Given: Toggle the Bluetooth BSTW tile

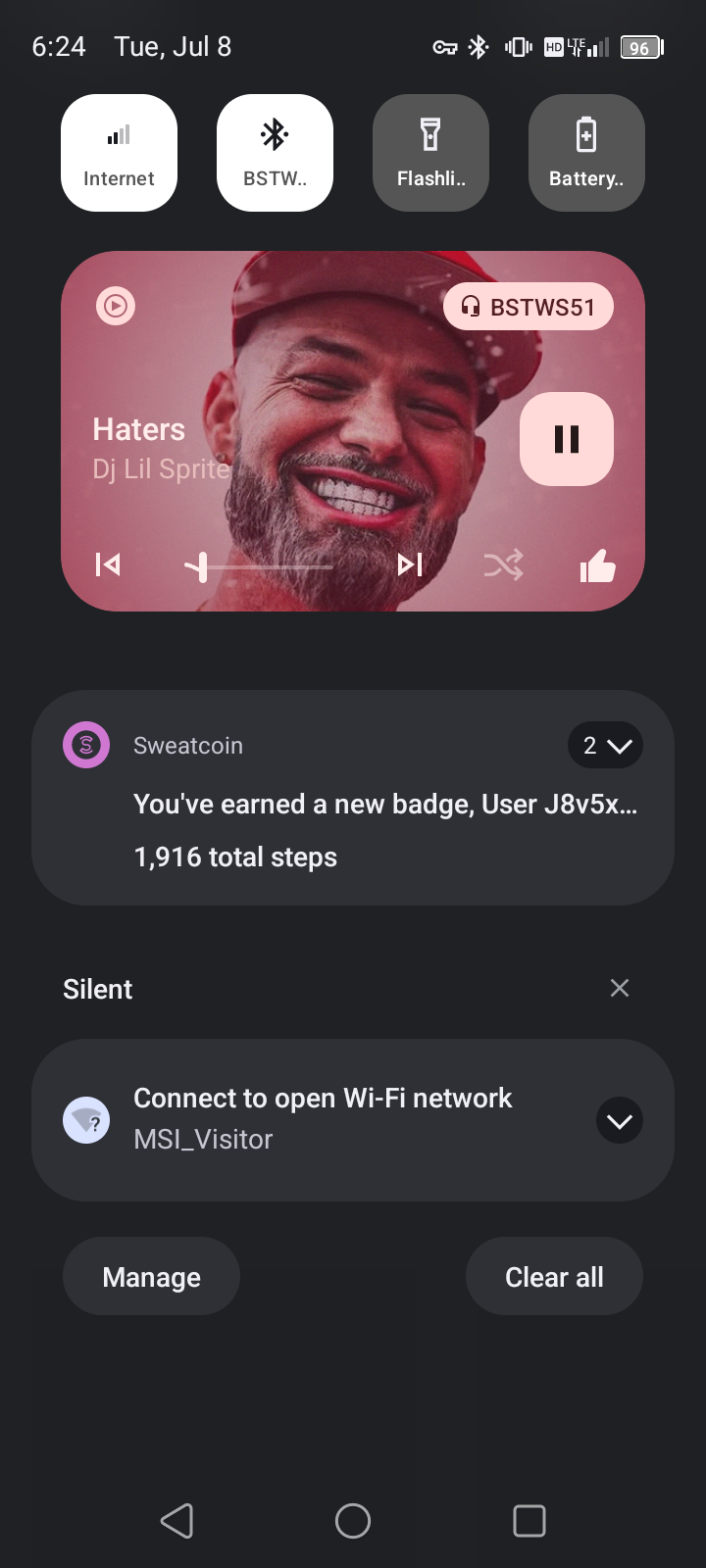Looking at the screenshot, I should pos(275,153).
